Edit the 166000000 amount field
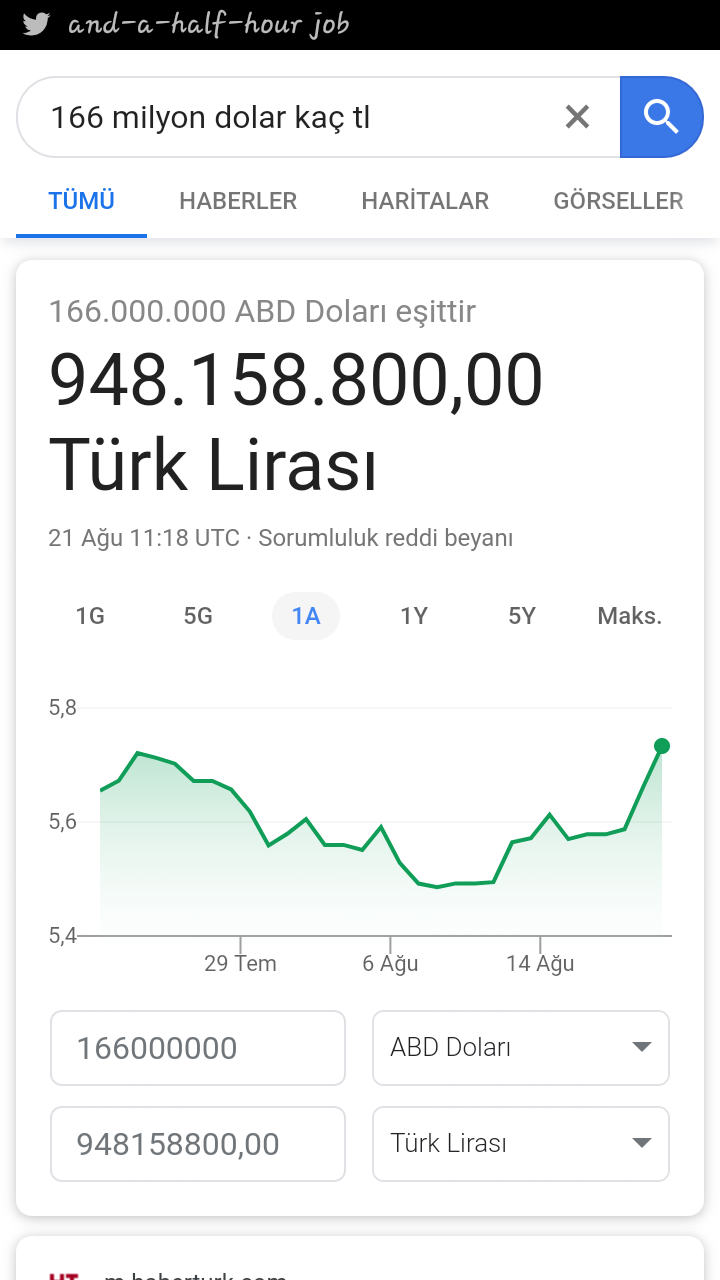This screenshot has height=1280, width=720. click(x=198, y=1048)
